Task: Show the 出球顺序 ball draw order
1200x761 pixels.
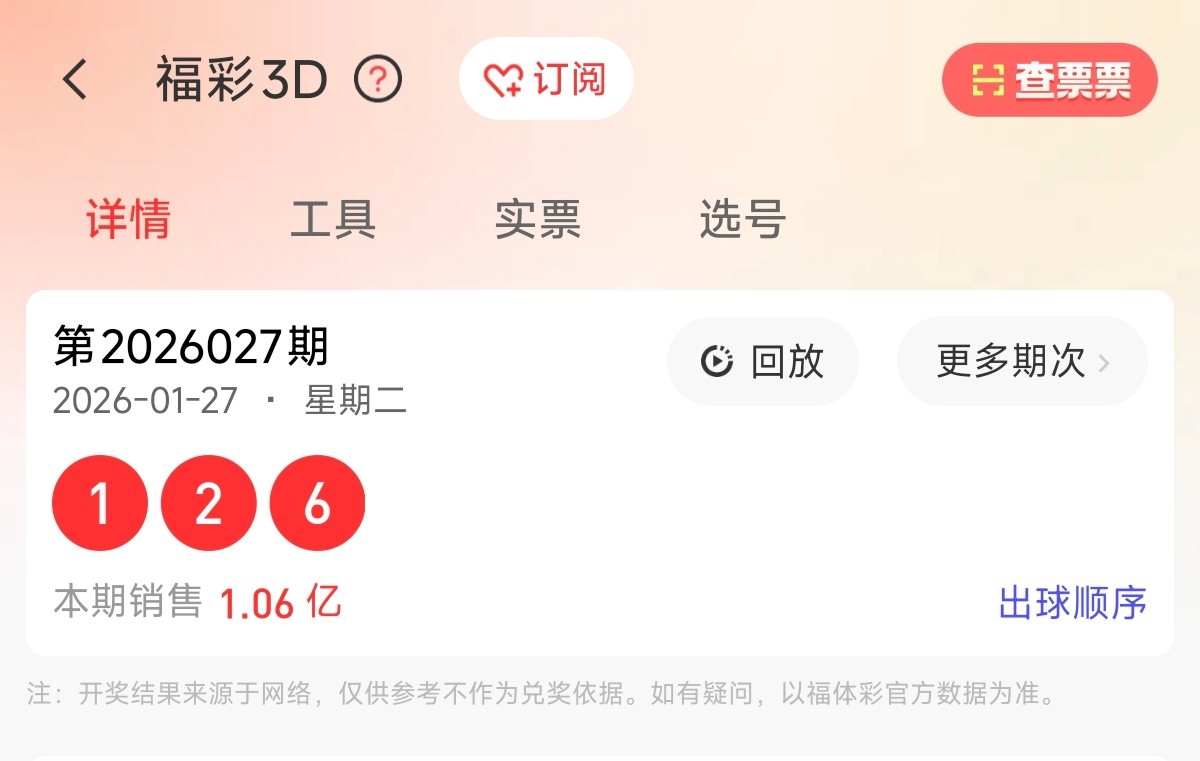Action: [x=1072, y=603]
